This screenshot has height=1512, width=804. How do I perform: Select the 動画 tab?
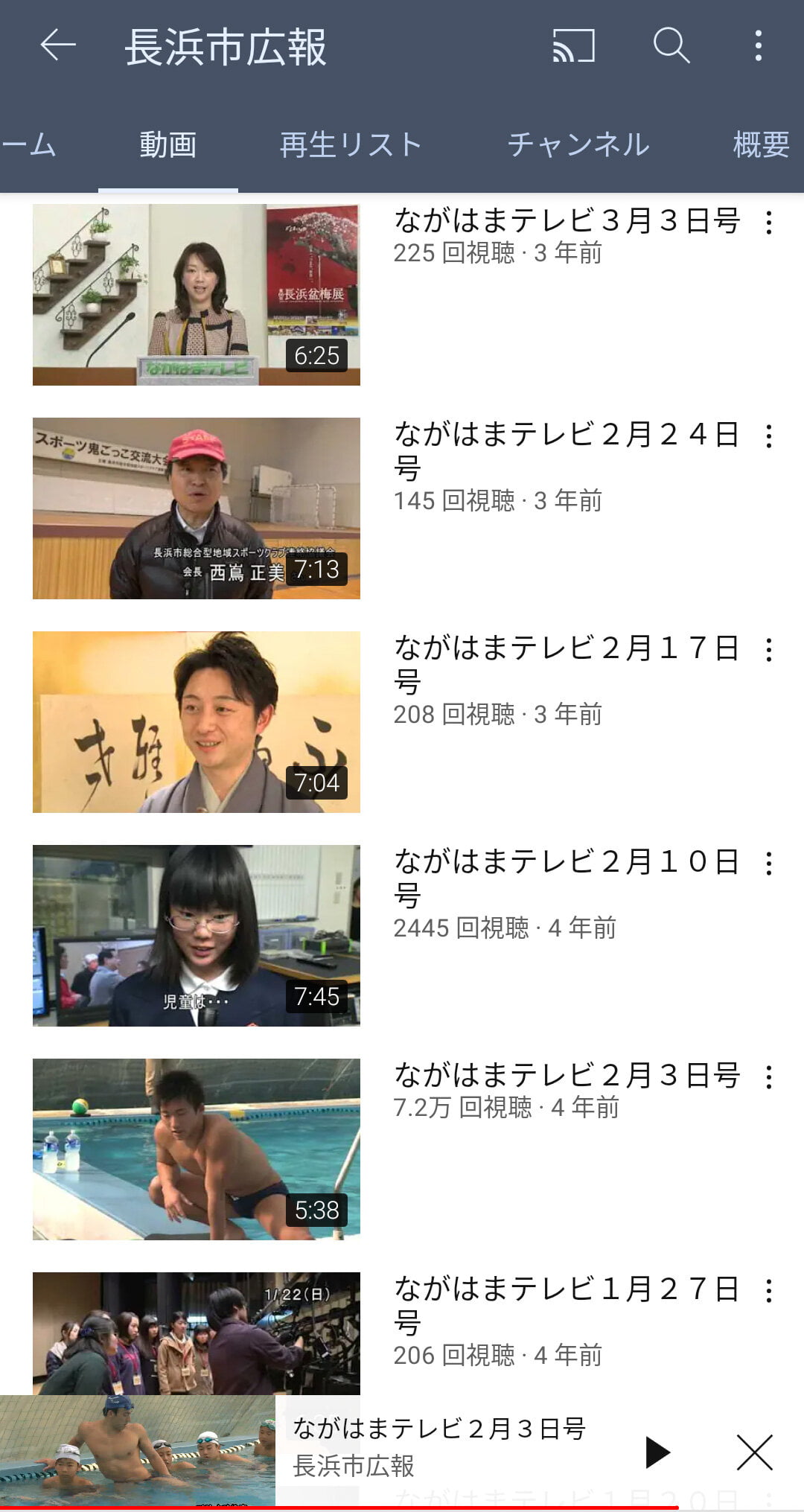coord(168,144)
